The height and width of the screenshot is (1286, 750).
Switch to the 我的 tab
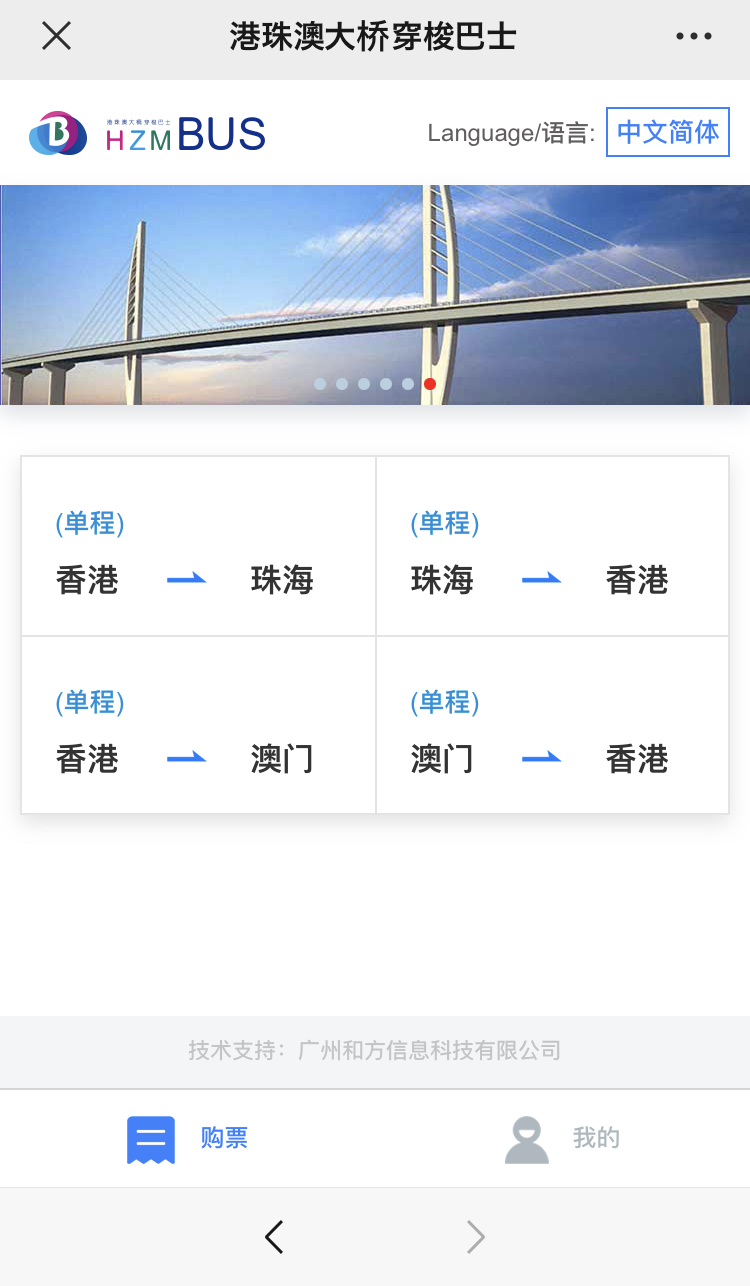[562, 1138]
